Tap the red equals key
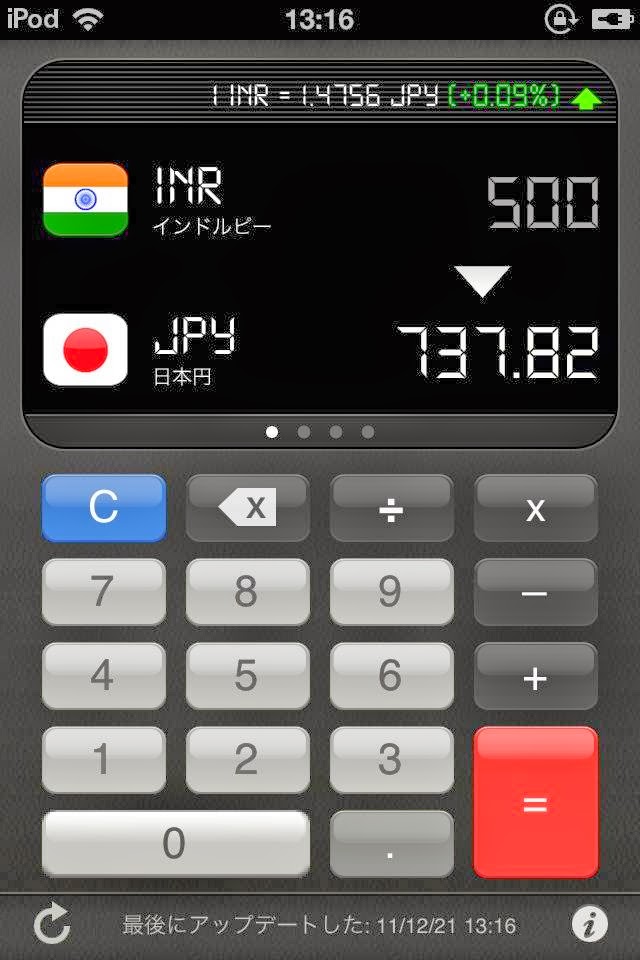This screenshot has width=640, height=960. (x=535, y=802)
